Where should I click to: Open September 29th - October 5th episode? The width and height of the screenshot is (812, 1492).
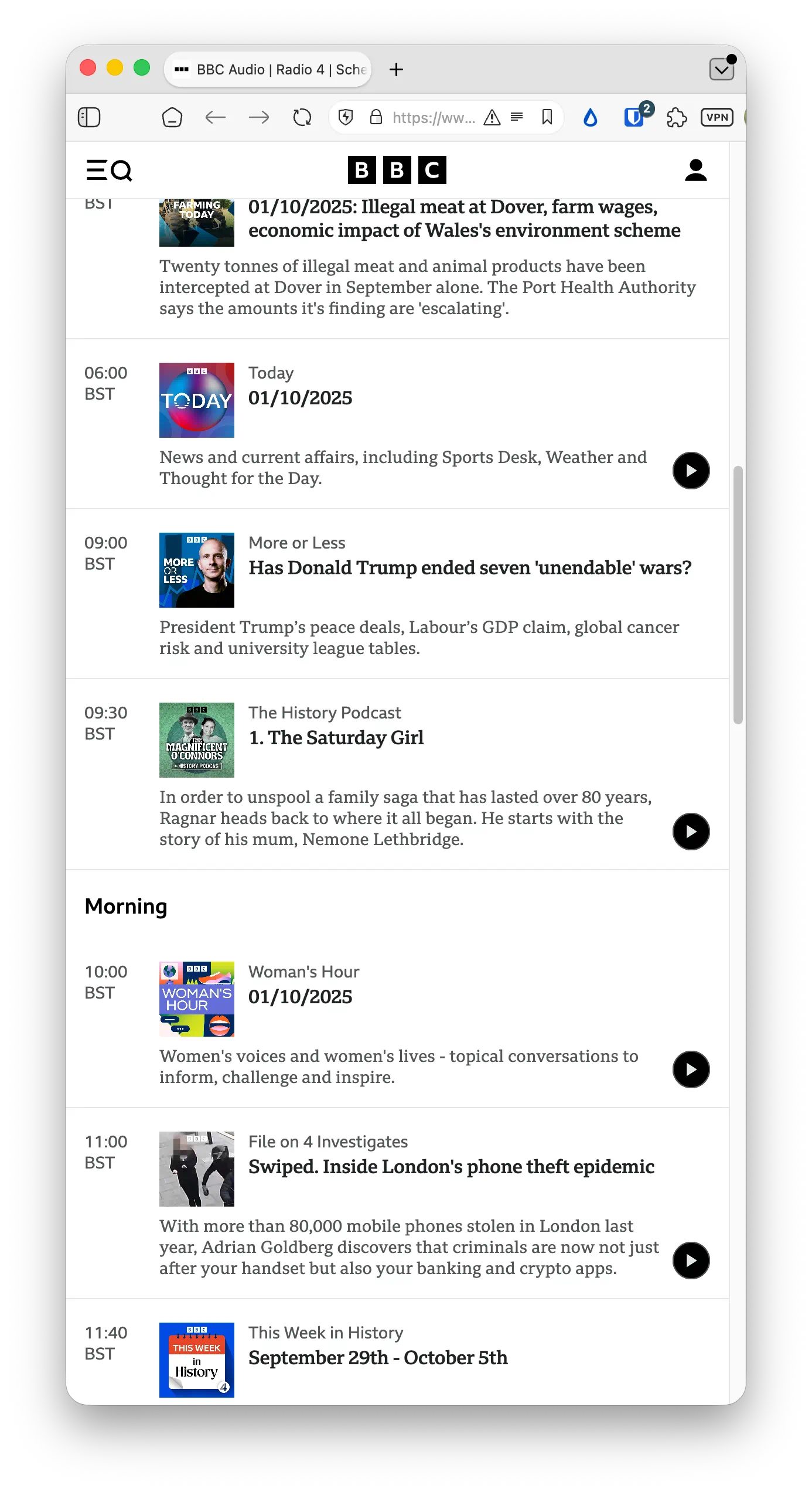pos(378,1358)
